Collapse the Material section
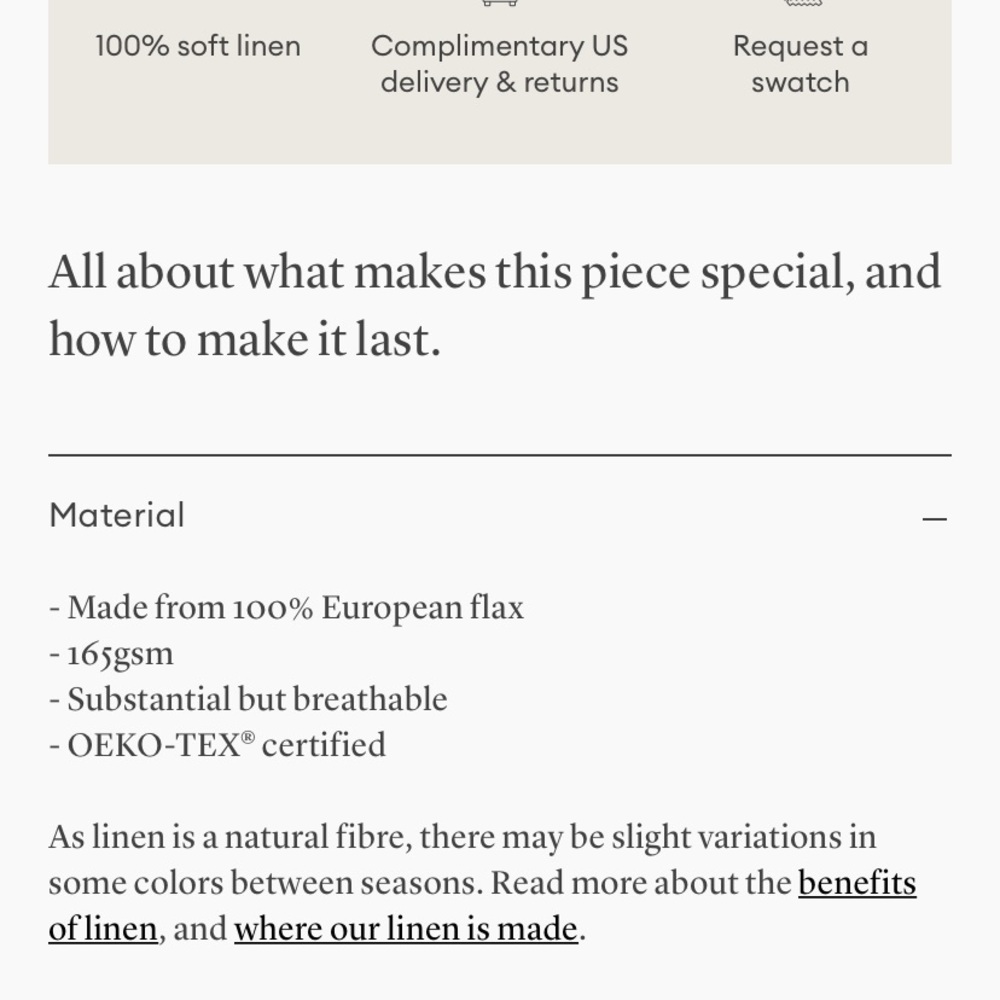The width and height of the screenshot is (1000, 1000). [x=934, y=518]
